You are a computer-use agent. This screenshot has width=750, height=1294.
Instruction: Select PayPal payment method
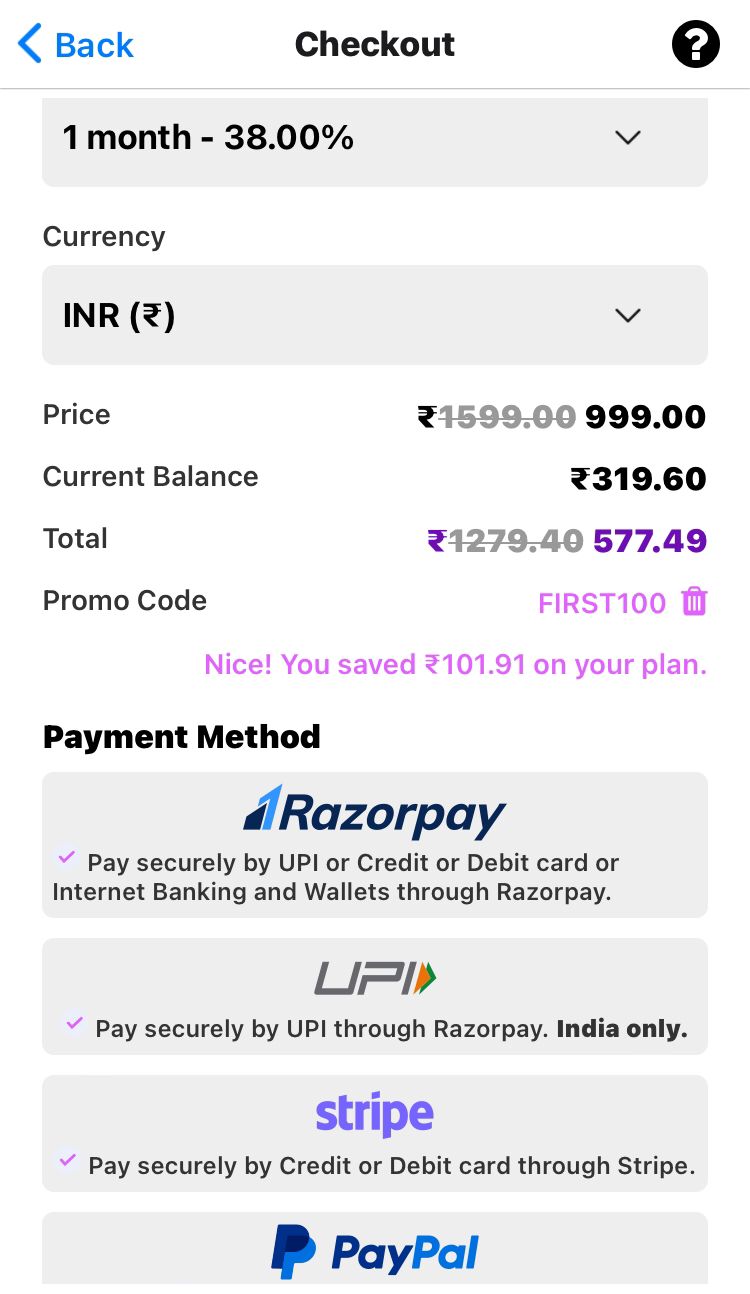point(374,1250)
